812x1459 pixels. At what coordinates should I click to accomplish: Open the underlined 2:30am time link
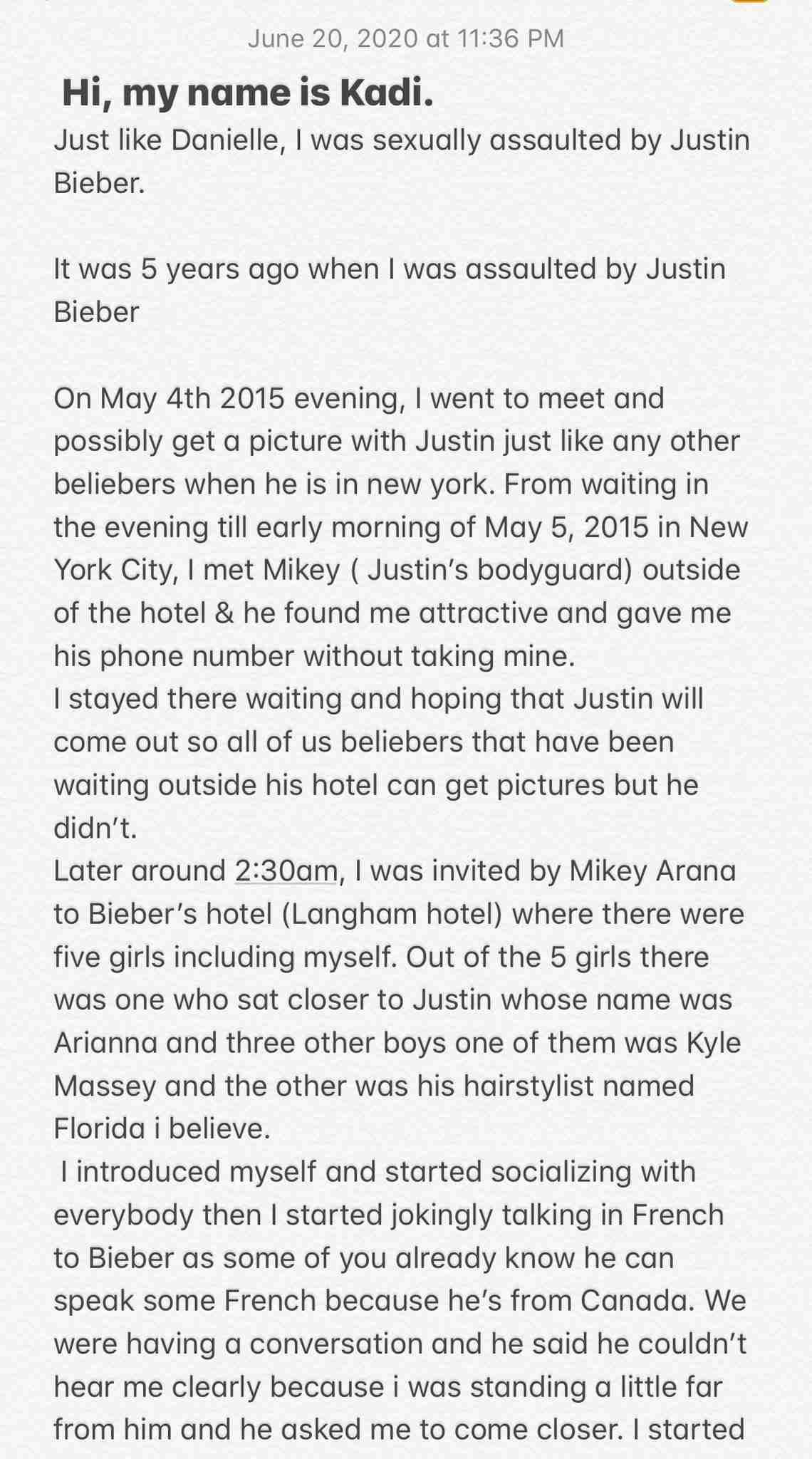coord(285,871)
